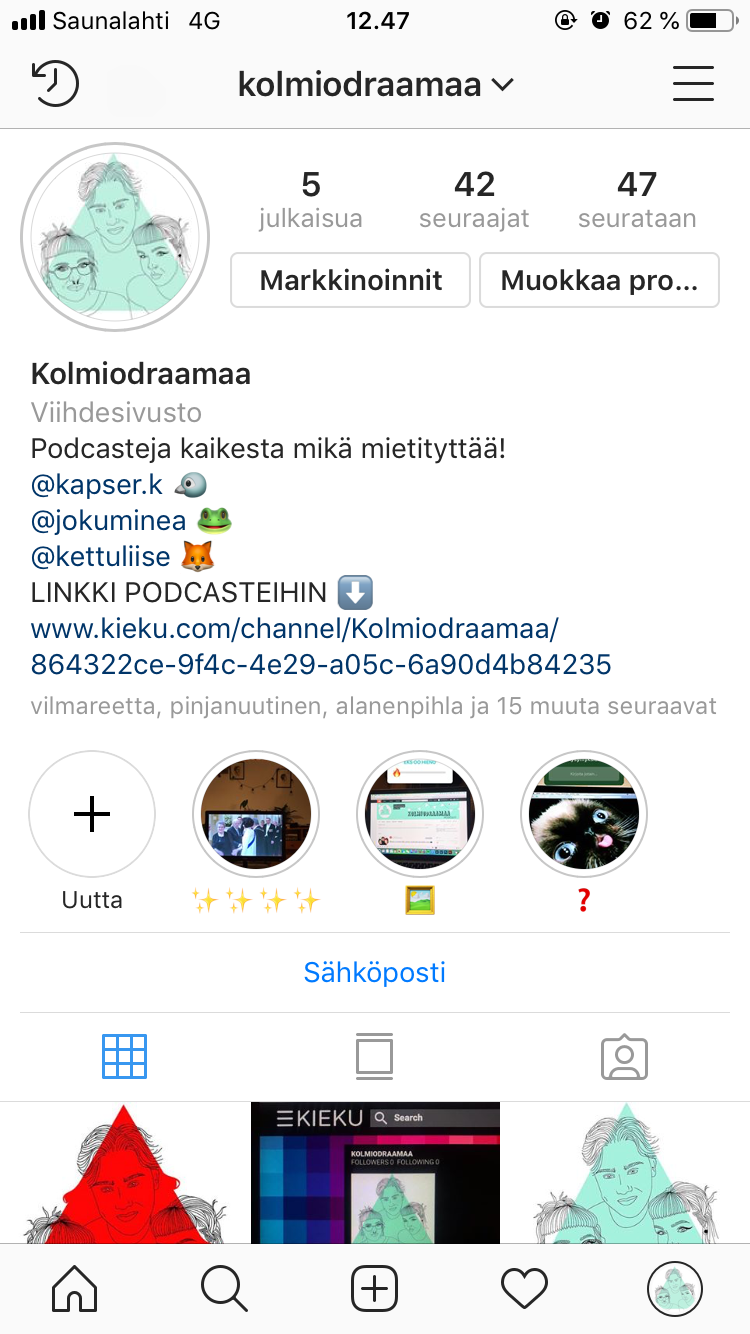View the 42 seuraajat list
Viewport: 750px width, 1334px height.
point(474,199)
